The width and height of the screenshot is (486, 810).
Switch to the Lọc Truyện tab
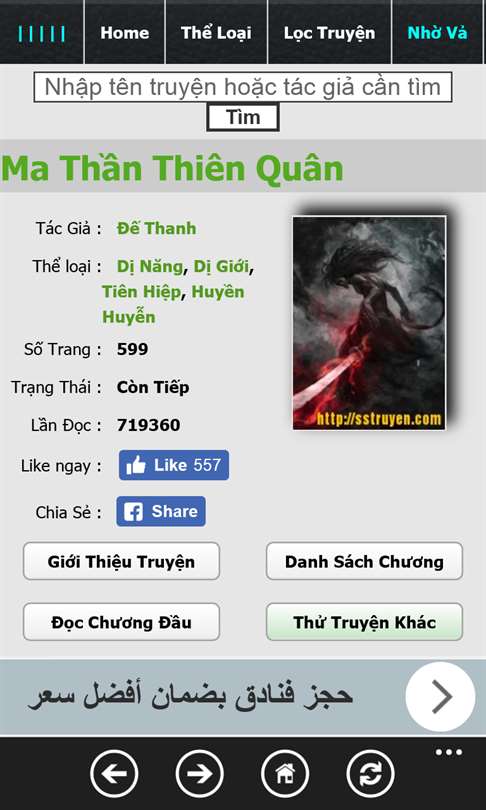[x=330, y=33]
